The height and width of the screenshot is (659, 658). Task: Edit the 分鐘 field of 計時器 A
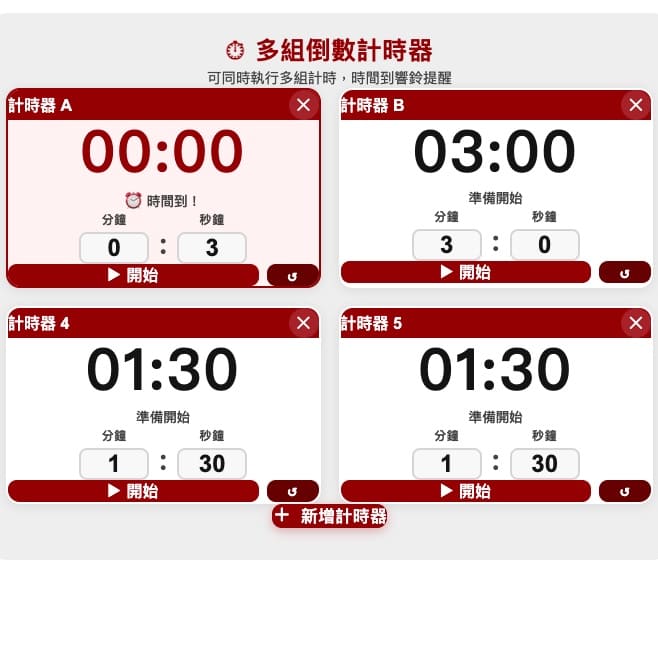coord(113,248)
